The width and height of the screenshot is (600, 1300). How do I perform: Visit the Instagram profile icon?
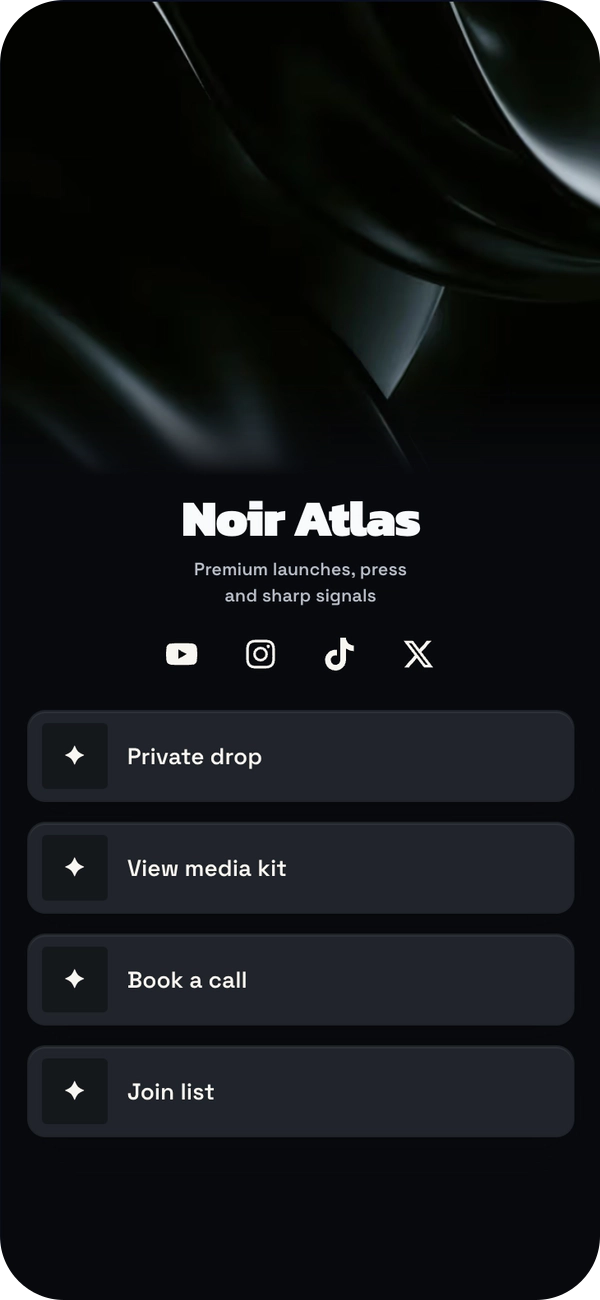pos(260,654)
